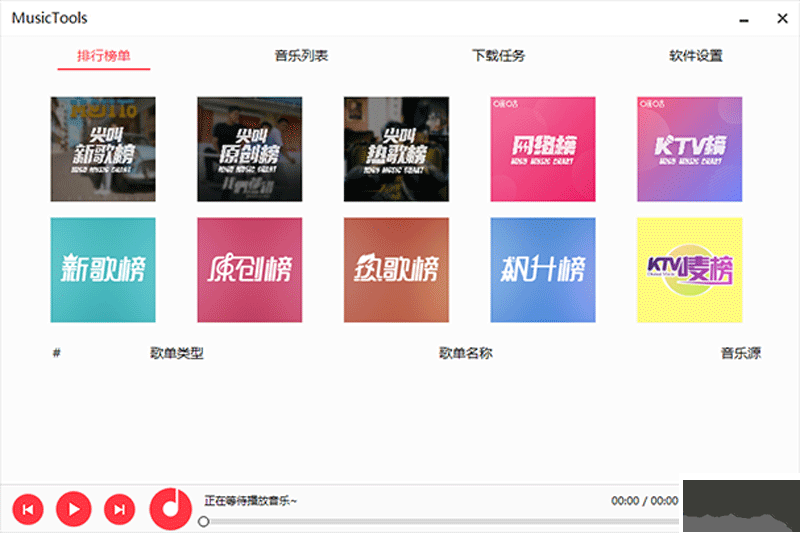Open the 尖叫新歌榜 chart tile
This screenshot has width=800, height=533.
[x=103, y=149]
